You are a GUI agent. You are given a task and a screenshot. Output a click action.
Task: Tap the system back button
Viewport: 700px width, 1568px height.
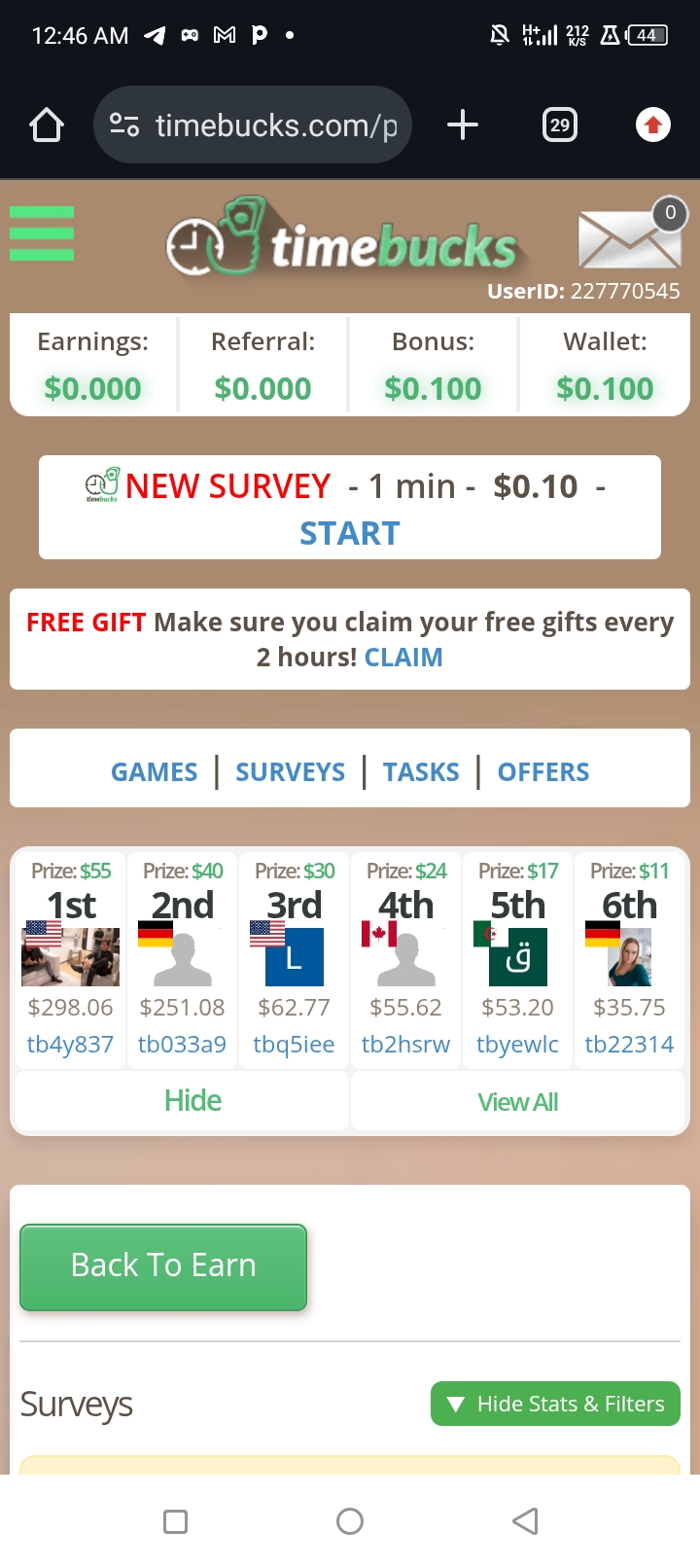pos(525,1521)
